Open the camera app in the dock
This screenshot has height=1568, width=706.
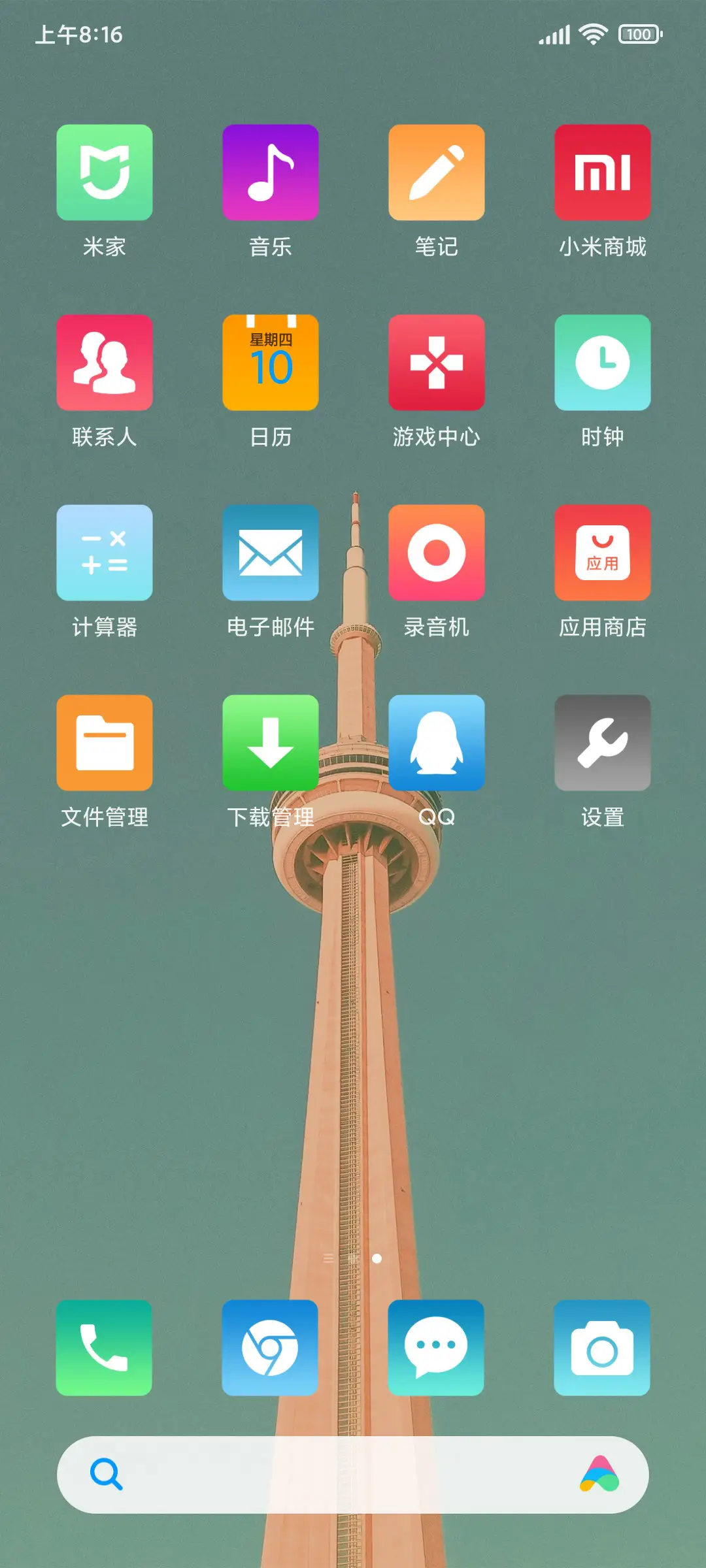pos(602,1348)
